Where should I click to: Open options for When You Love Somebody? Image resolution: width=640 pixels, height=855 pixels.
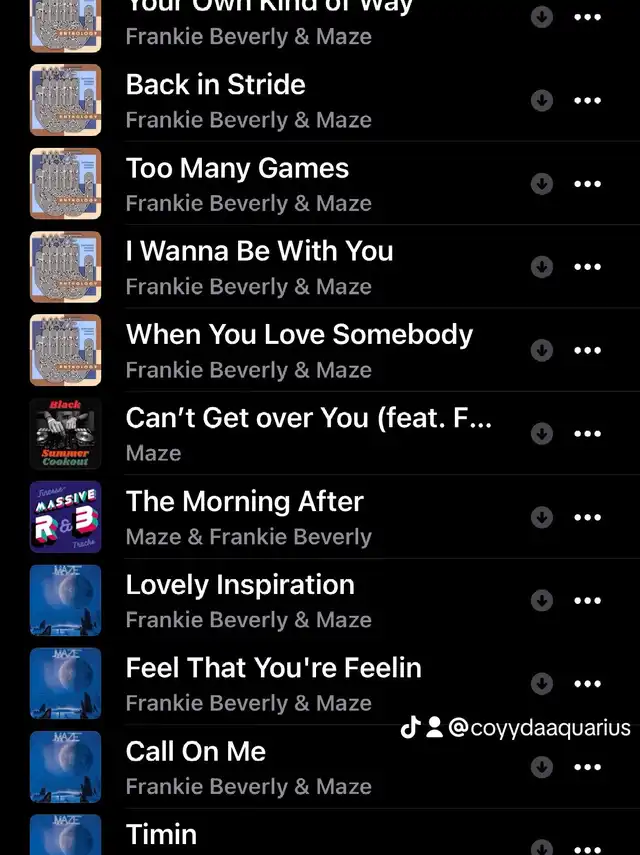click(587, 350)
